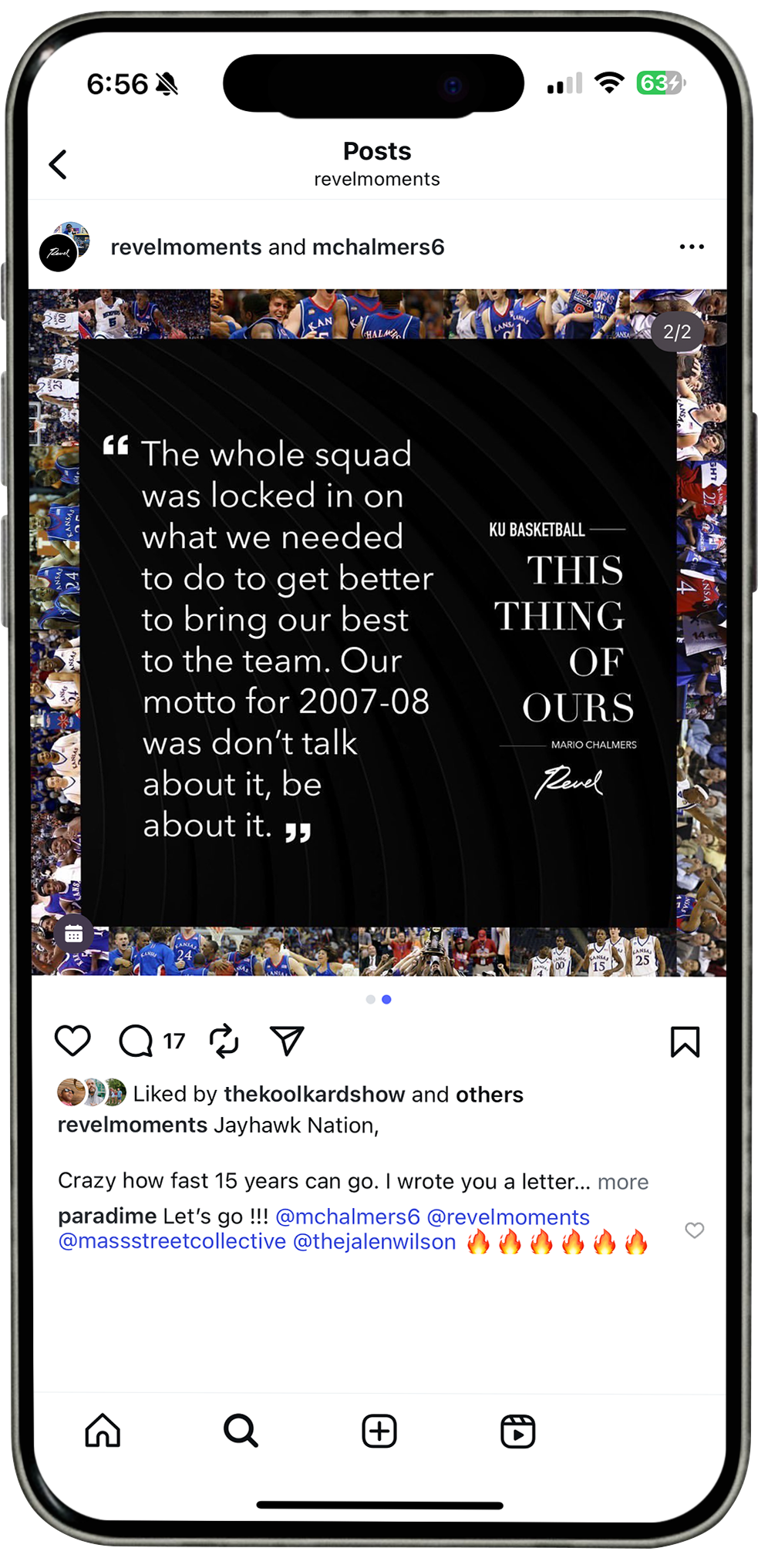
Task: Share the post via the paper plane
Action: tap(287, 1041)
